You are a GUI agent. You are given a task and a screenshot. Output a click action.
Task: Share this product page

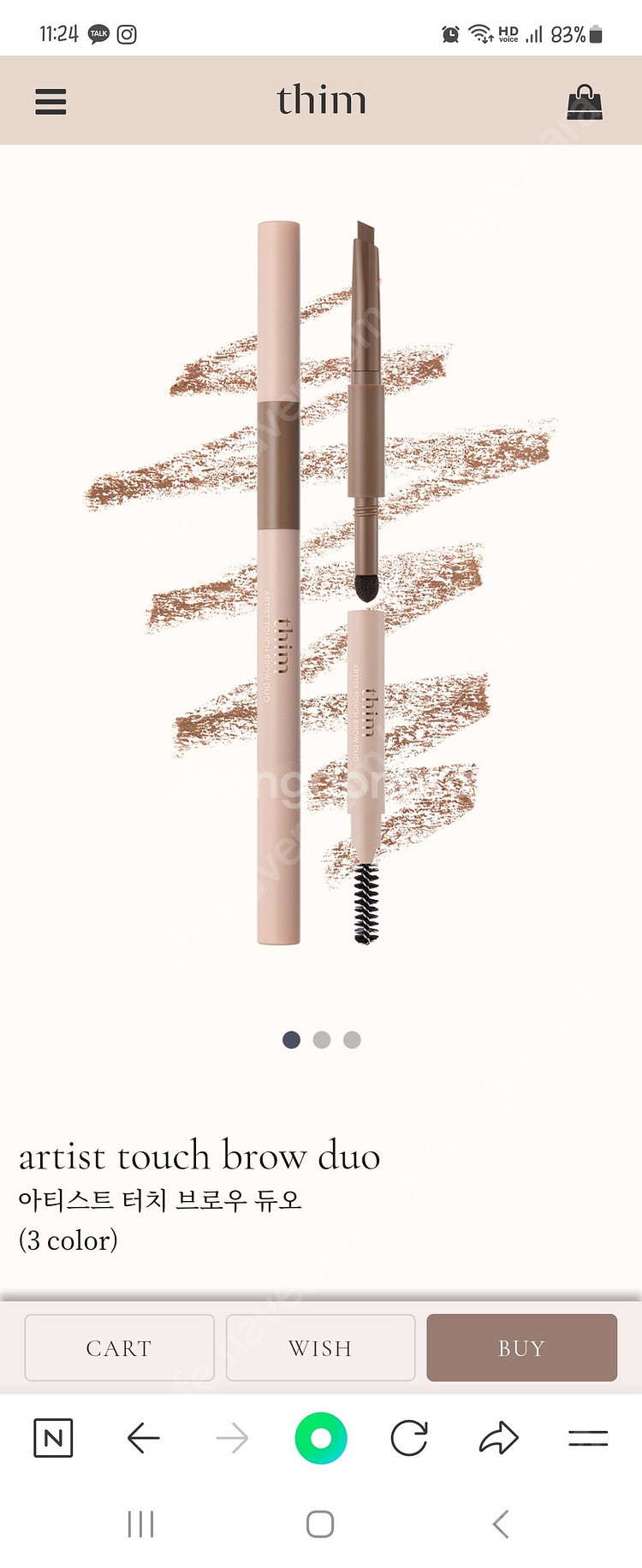coord(499,1438)
